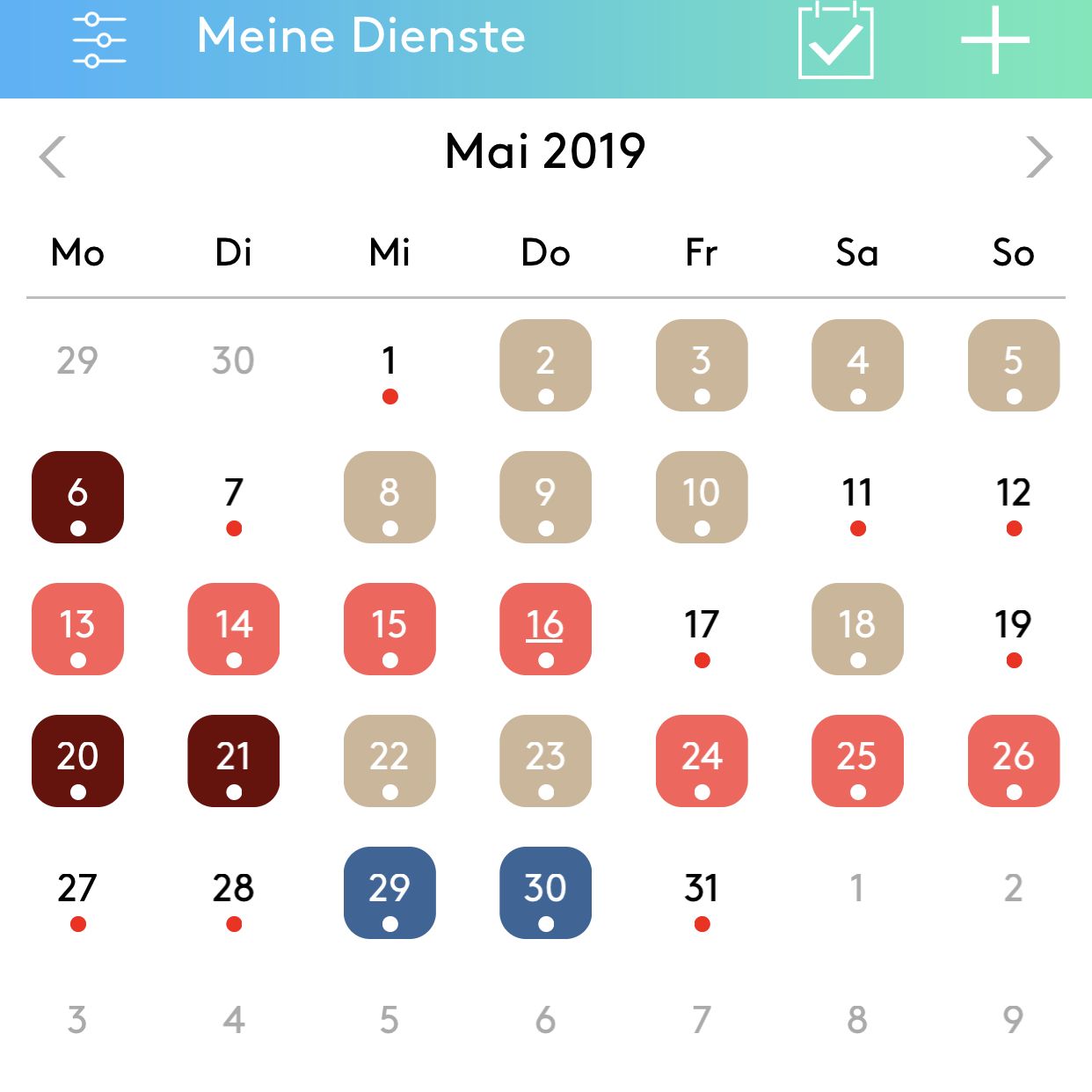
Task: Select May 1 in the calendar
Action: point(389,365)
